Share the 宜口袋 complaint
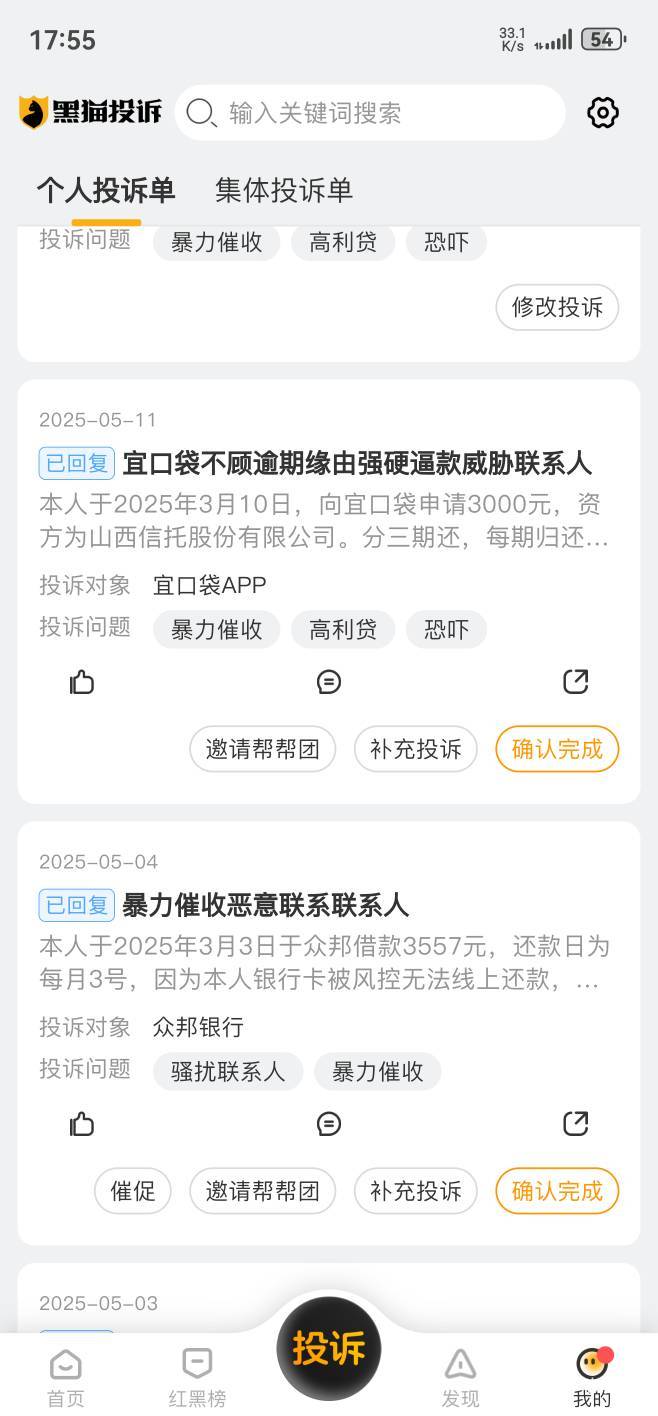The height and width of the screenshot is (1416, 658). point(576,682)
